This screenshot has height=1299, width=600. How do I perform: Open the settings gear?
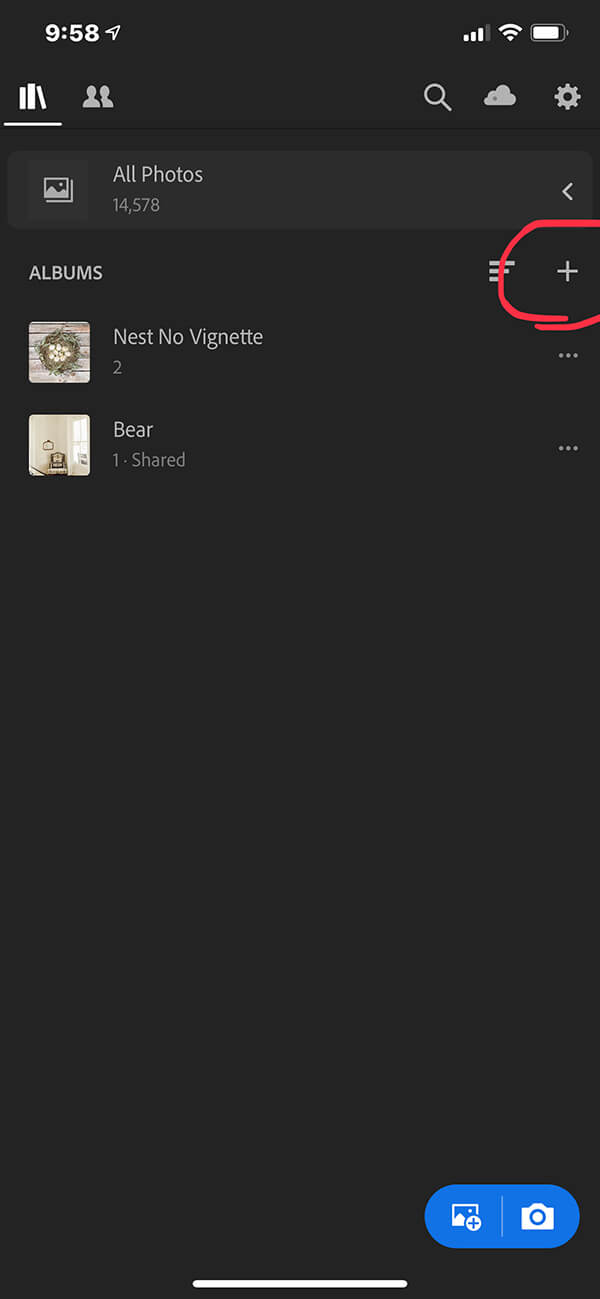(x=567, y=96)
